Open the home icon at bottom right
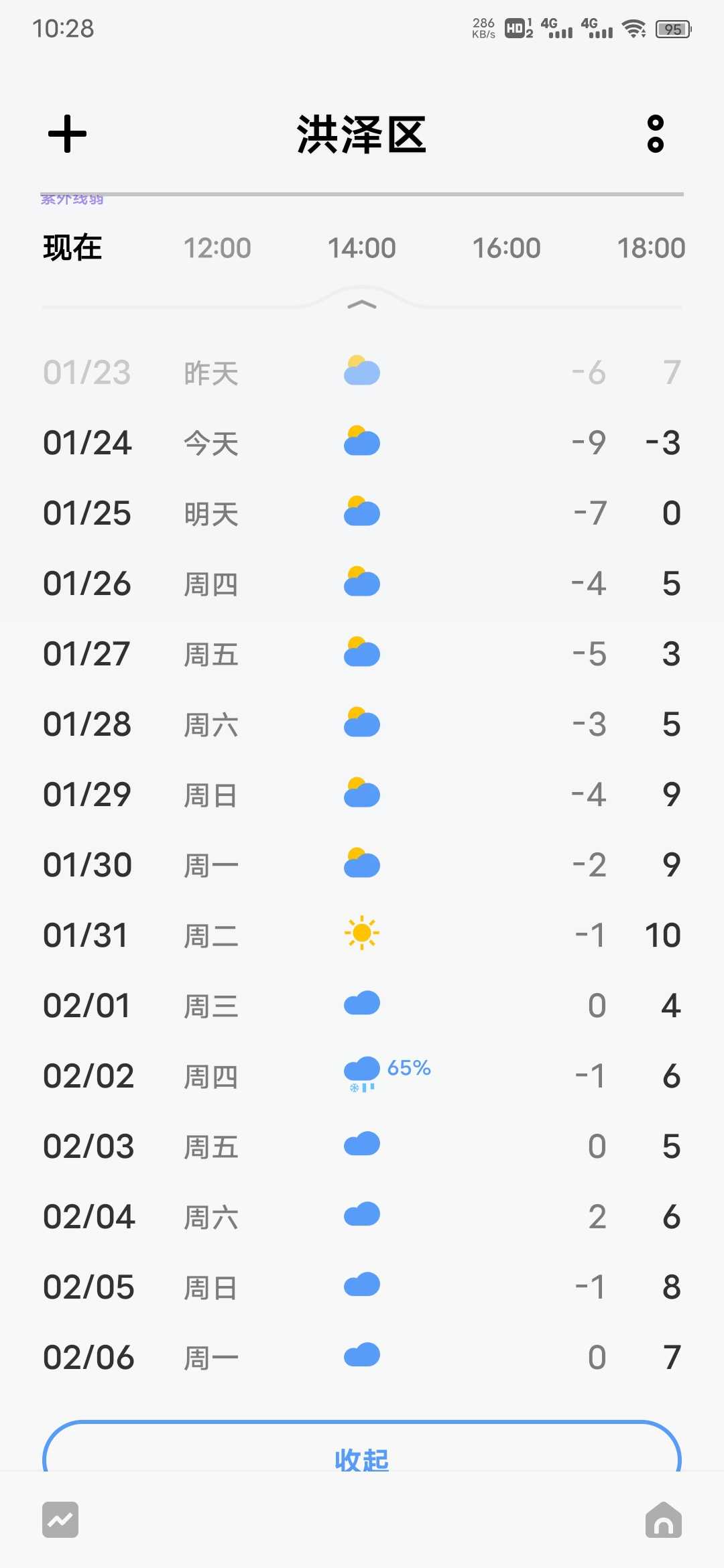Image resolution: width=724 pixels, height=1568 pixels. point(664,1520)
